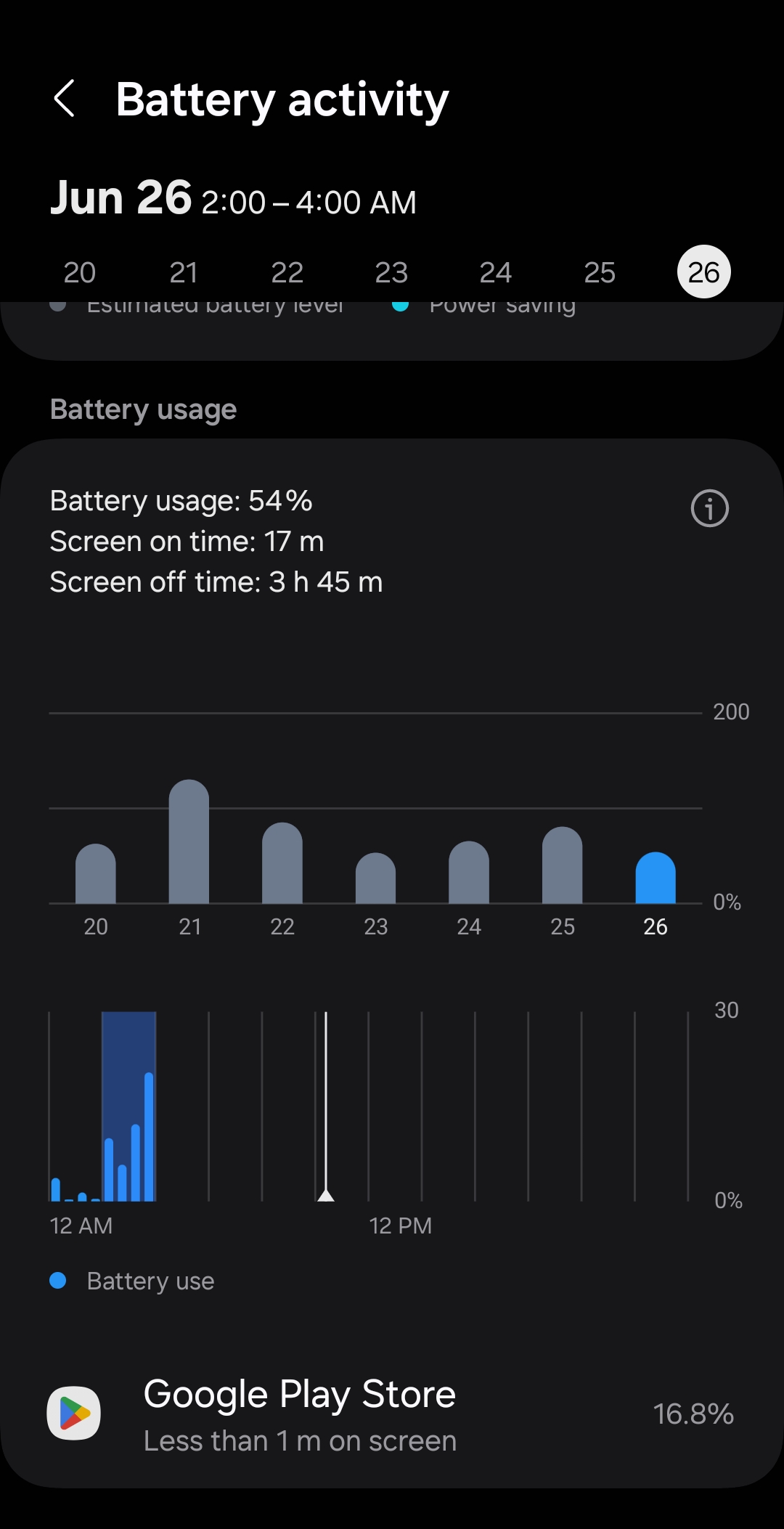This screenshot has width=784, height=1529.
Task: Select day 22 from the date row
Action: pyautogui.click(x=287, y=272)
